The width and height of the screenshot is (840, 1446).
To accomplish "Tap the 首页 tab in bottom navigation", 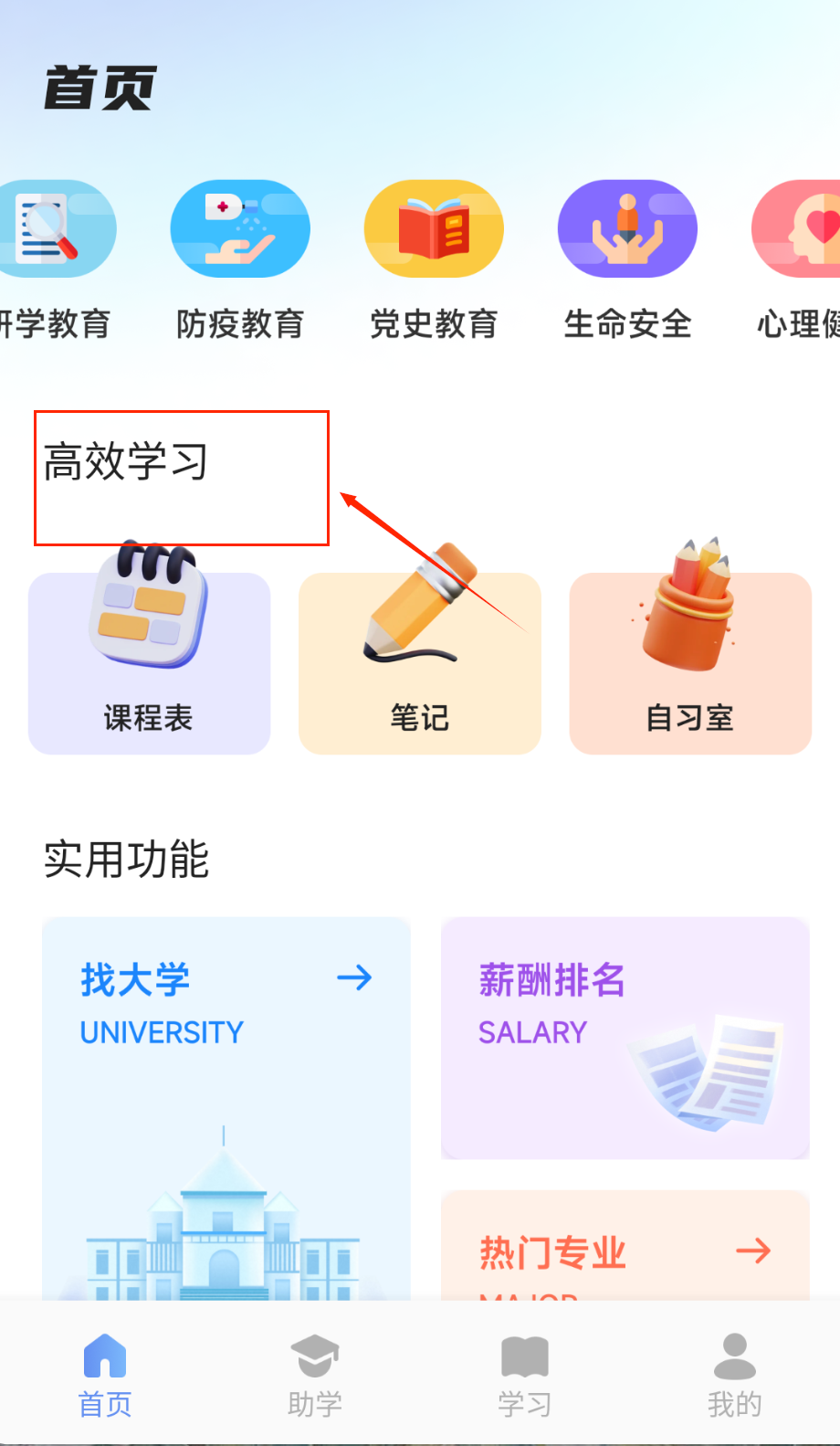I will (105, 1375).
